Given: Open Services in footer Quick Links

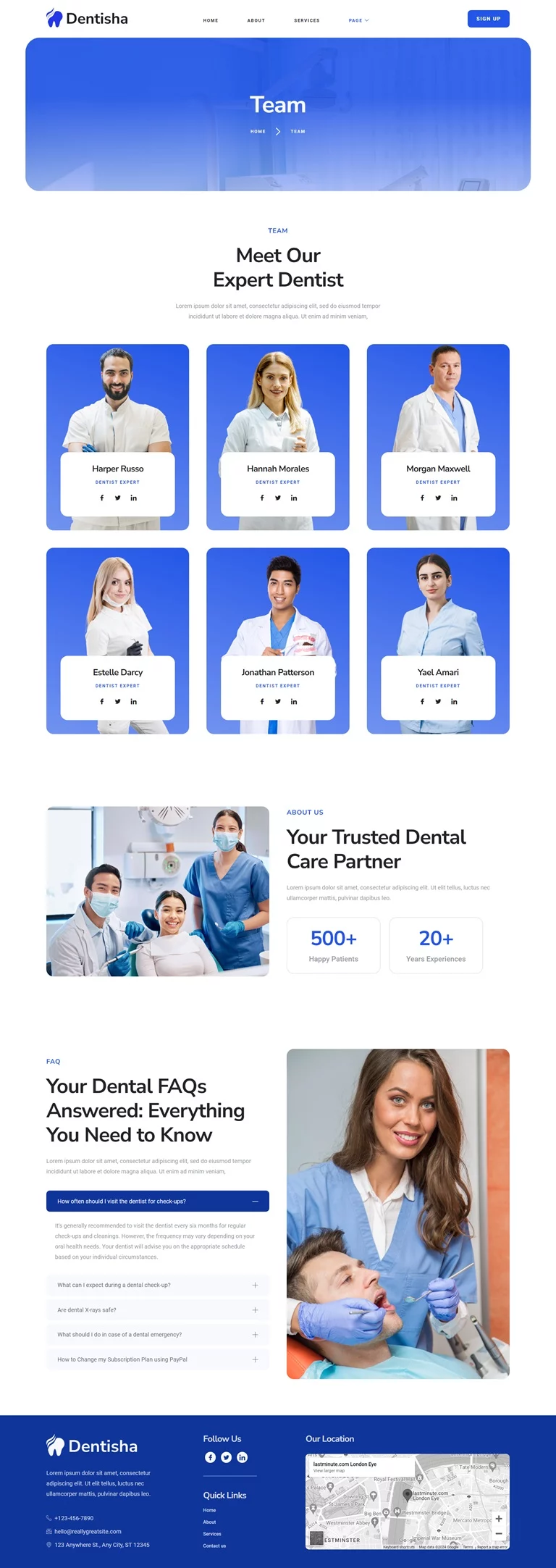Looking at the screenshot, I should (212, 1534).
